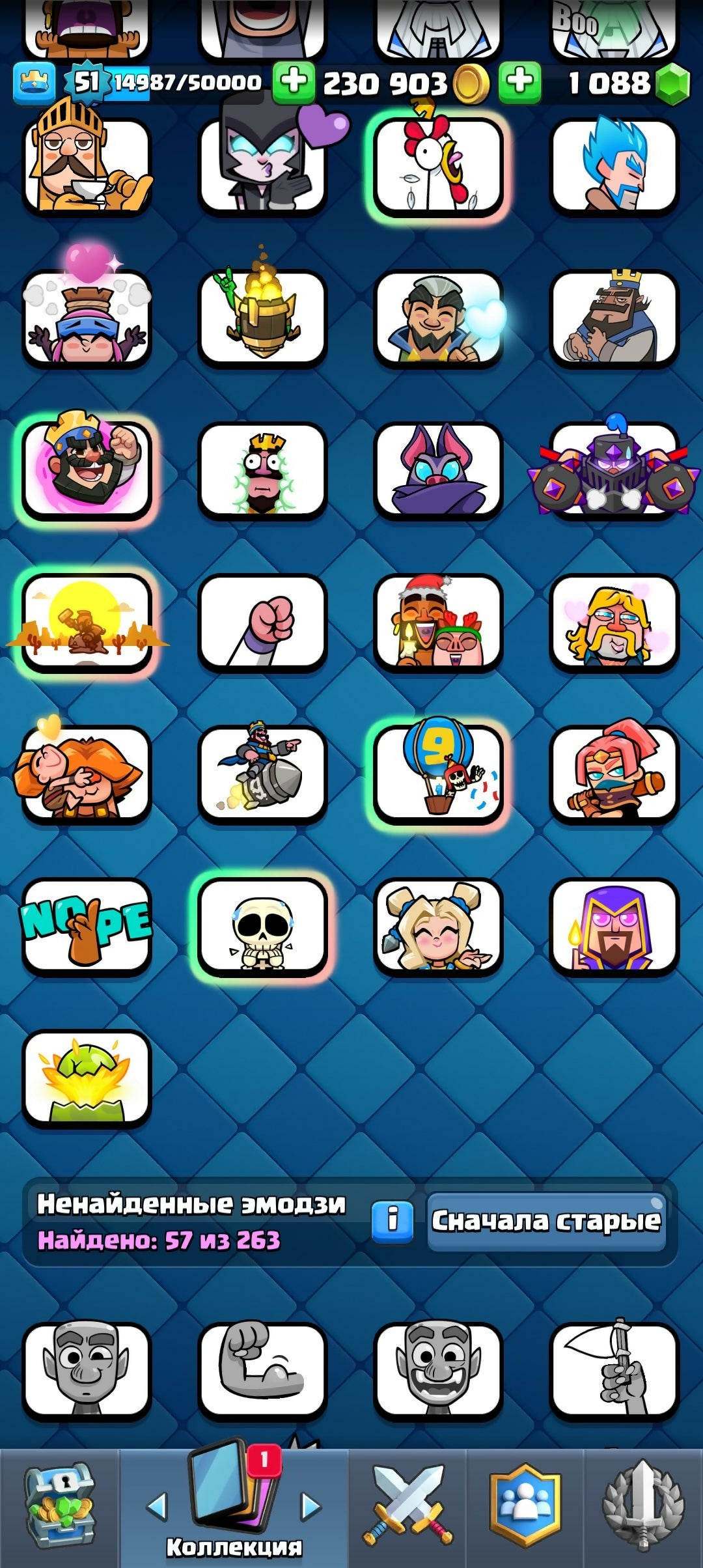Open the king riding rocket emote
Viewport: 703px width, 1568px height.
(x=262, y=774)
